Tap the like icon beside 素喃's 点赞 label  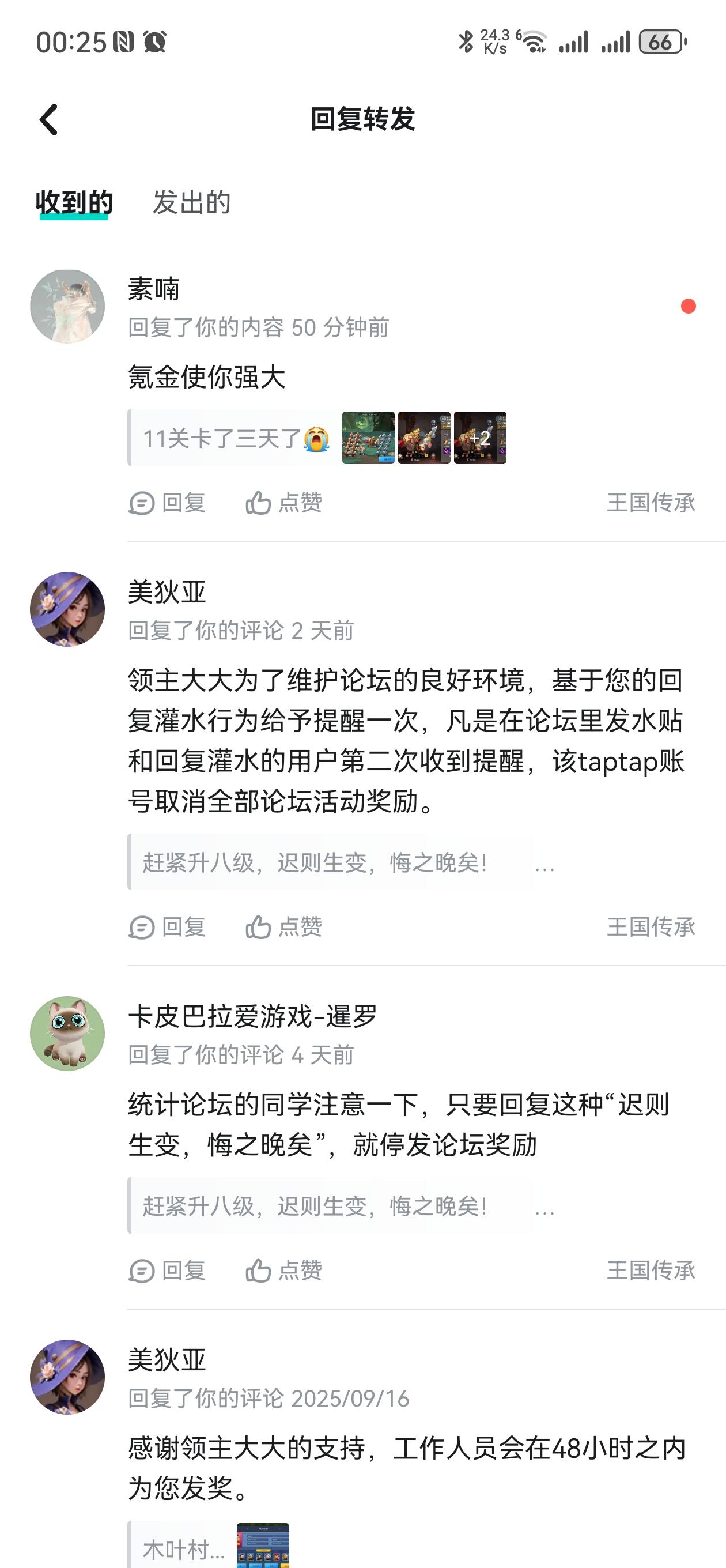pyautogui.click(x=260, y=503)
